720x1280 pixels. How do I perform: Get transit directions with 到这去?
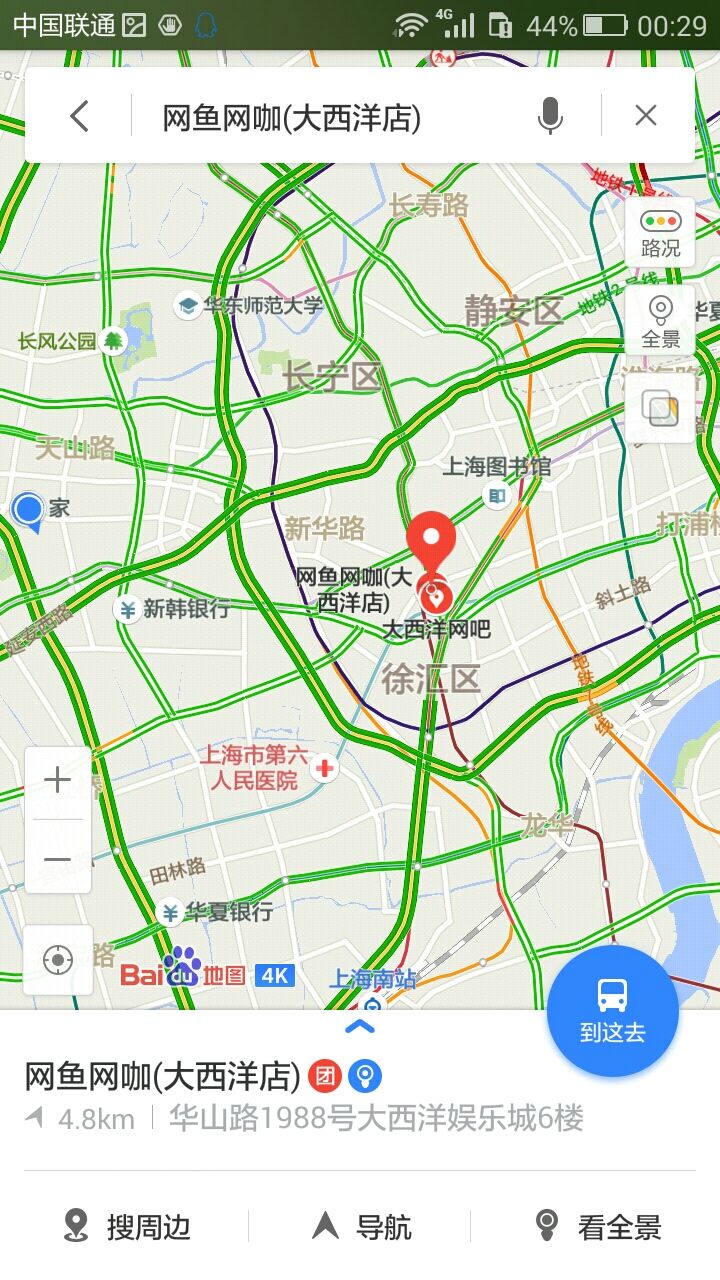(612, 1010)
